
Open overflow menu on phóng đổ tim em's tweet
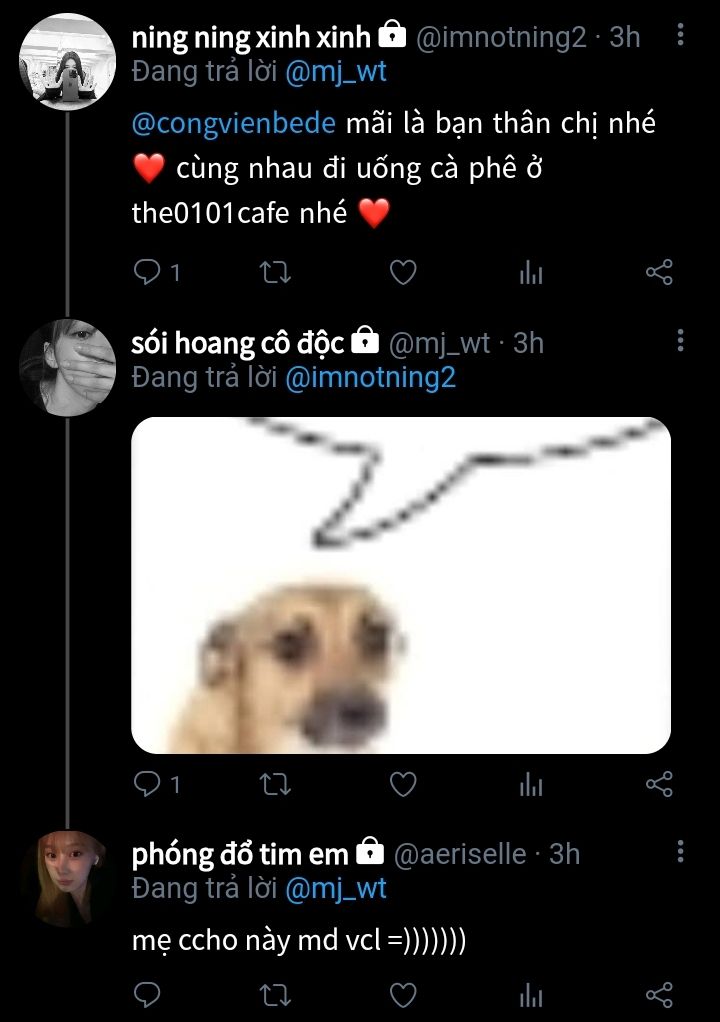(x=680, y=851)
